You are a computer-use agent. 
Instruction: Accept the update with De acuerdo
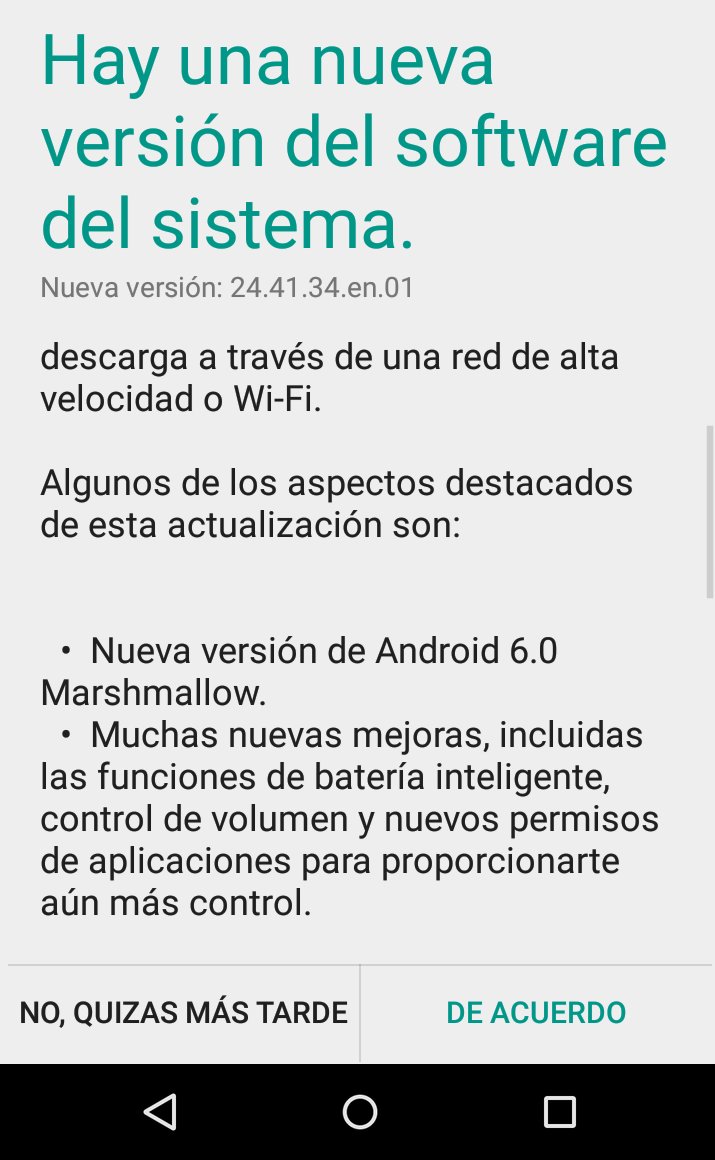[x=536, y=1012]
